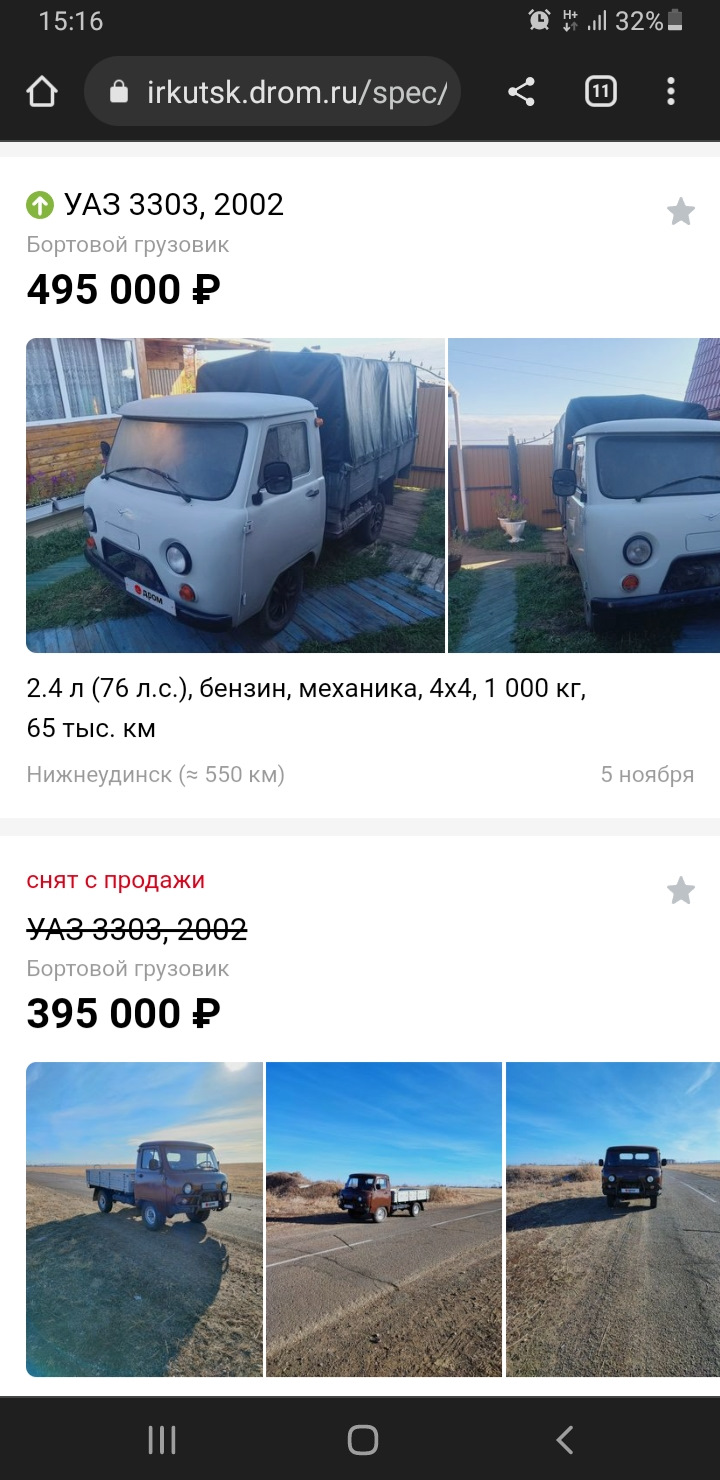Open the removed-from-sale УАЗ 3303 listing

tap(137, 930)
